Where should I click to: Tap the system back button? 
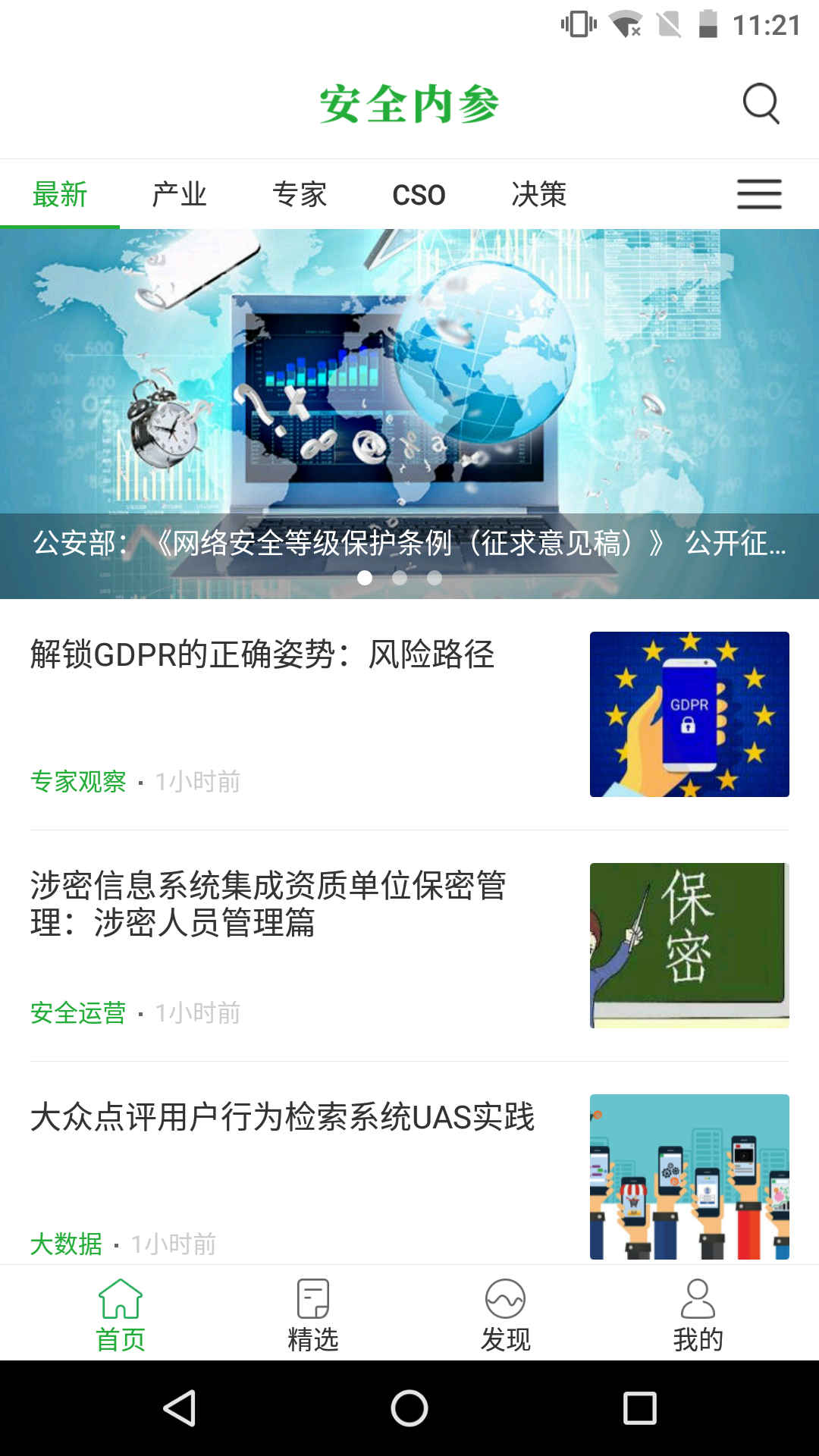[x=180, y=1408]
